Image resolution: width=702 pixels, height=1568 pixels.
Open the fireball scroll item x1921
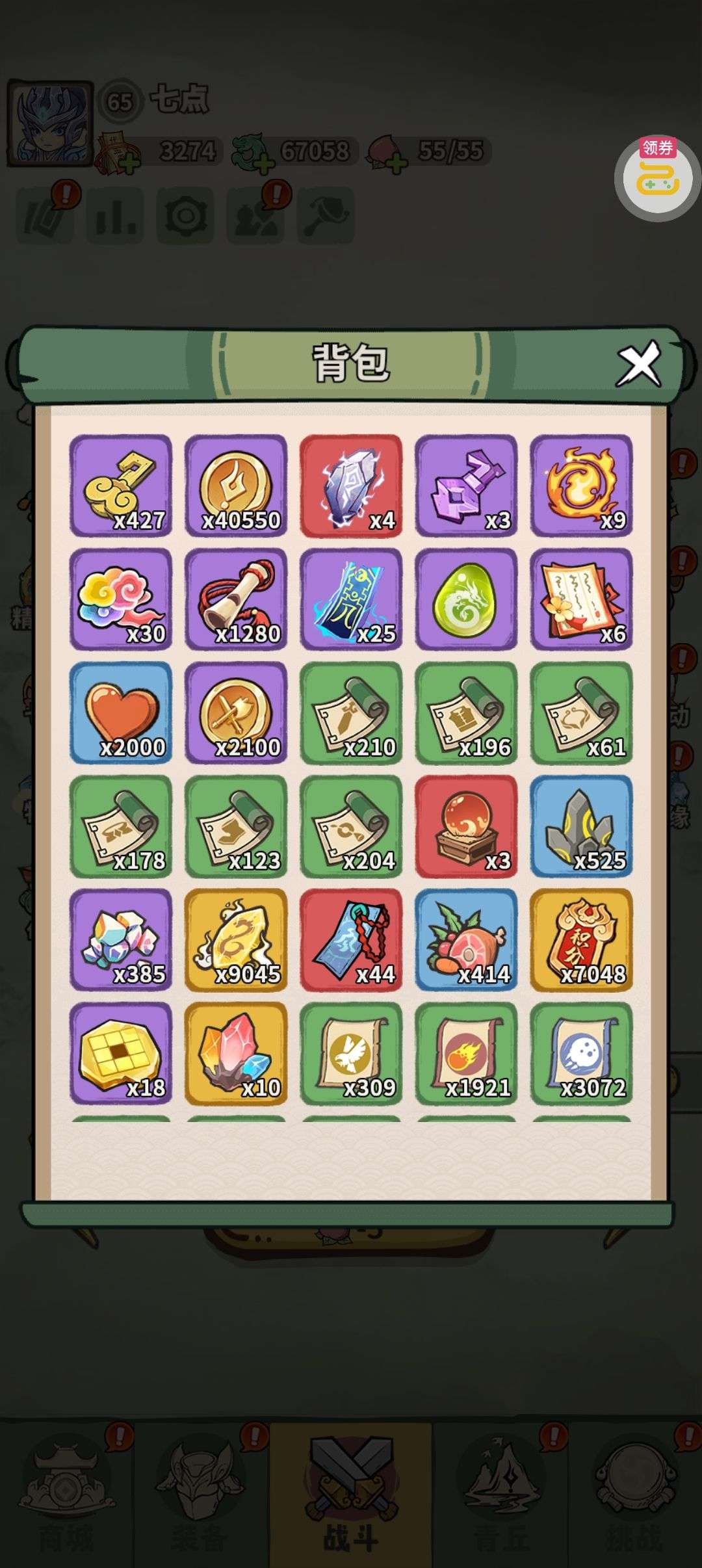click(x=466, y=1053)
